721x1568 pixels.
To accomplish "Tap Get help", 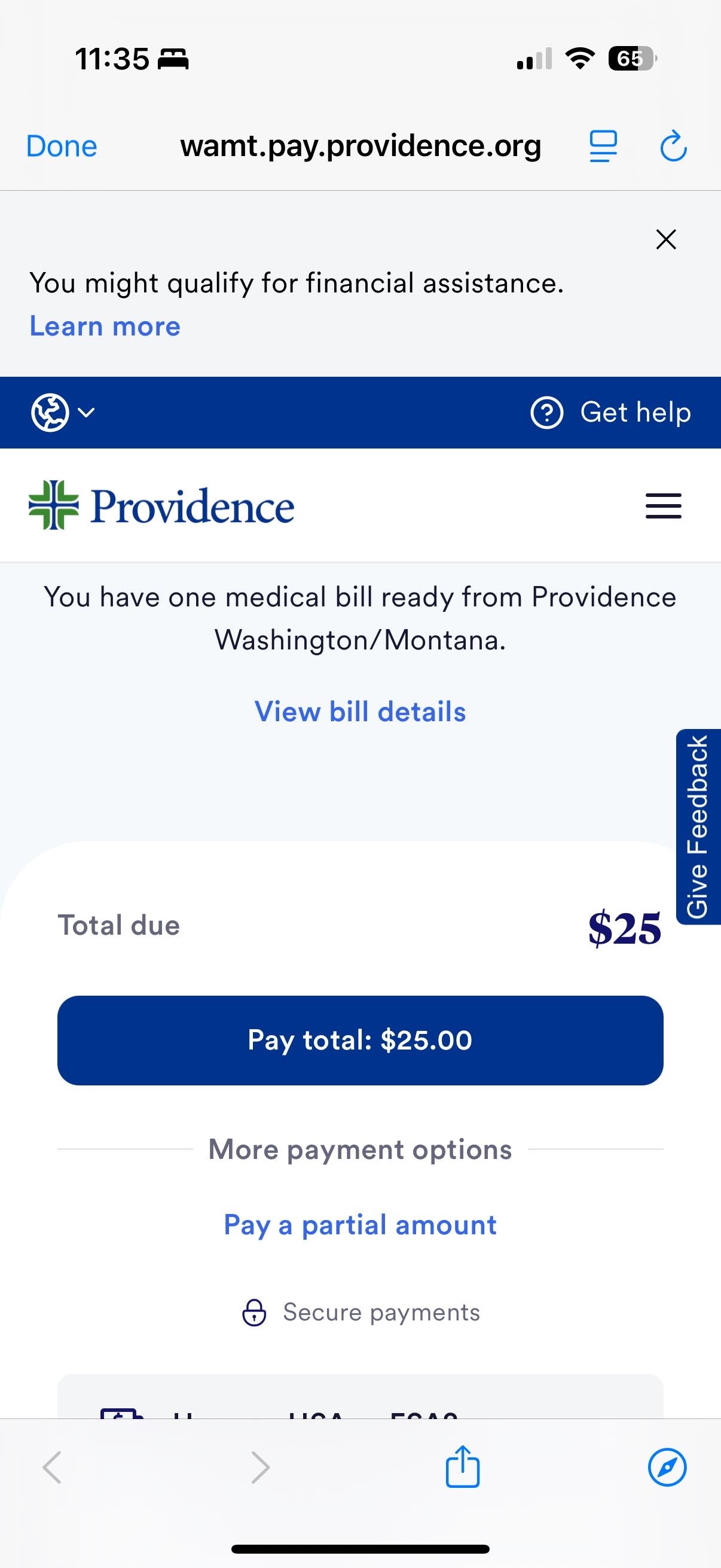I will 611,413.
